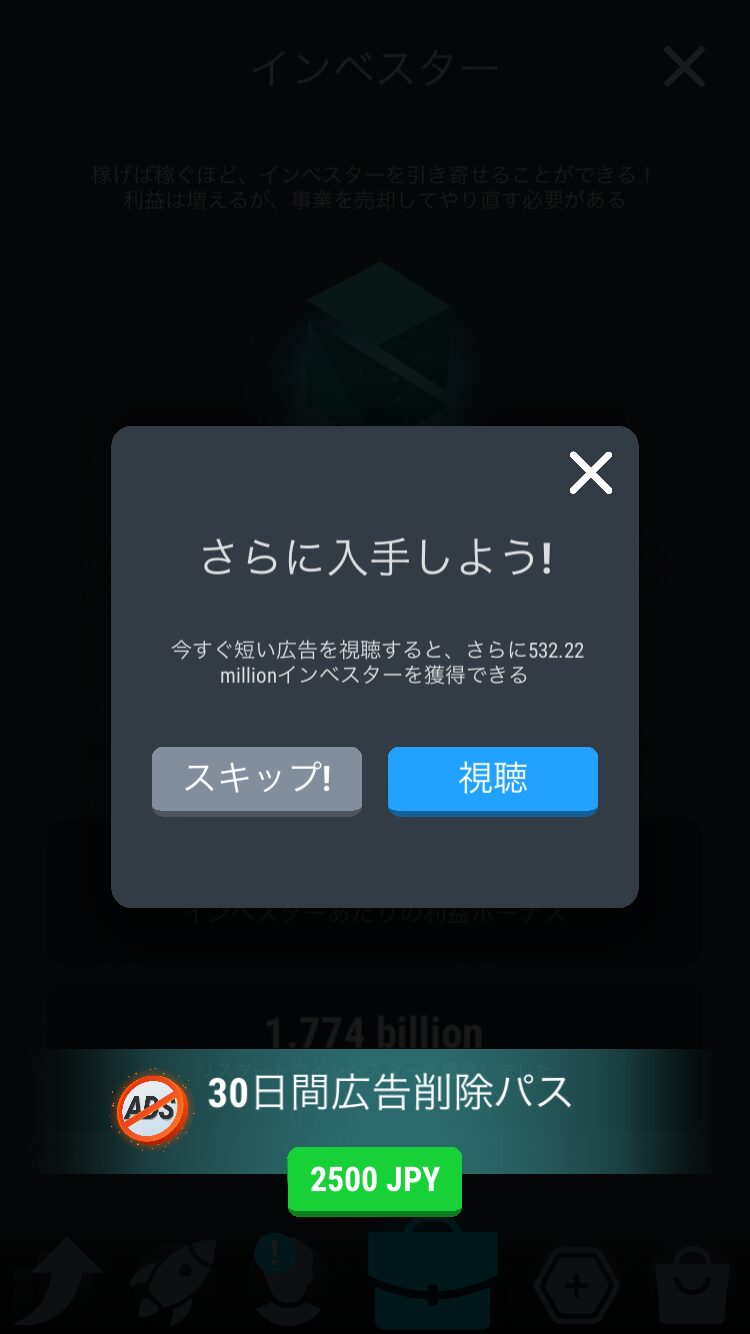Close the さらに入手しよう dialog
The height and width of the screenshot is (1334, 750).
pyautogui.click(x=590, y=473)
